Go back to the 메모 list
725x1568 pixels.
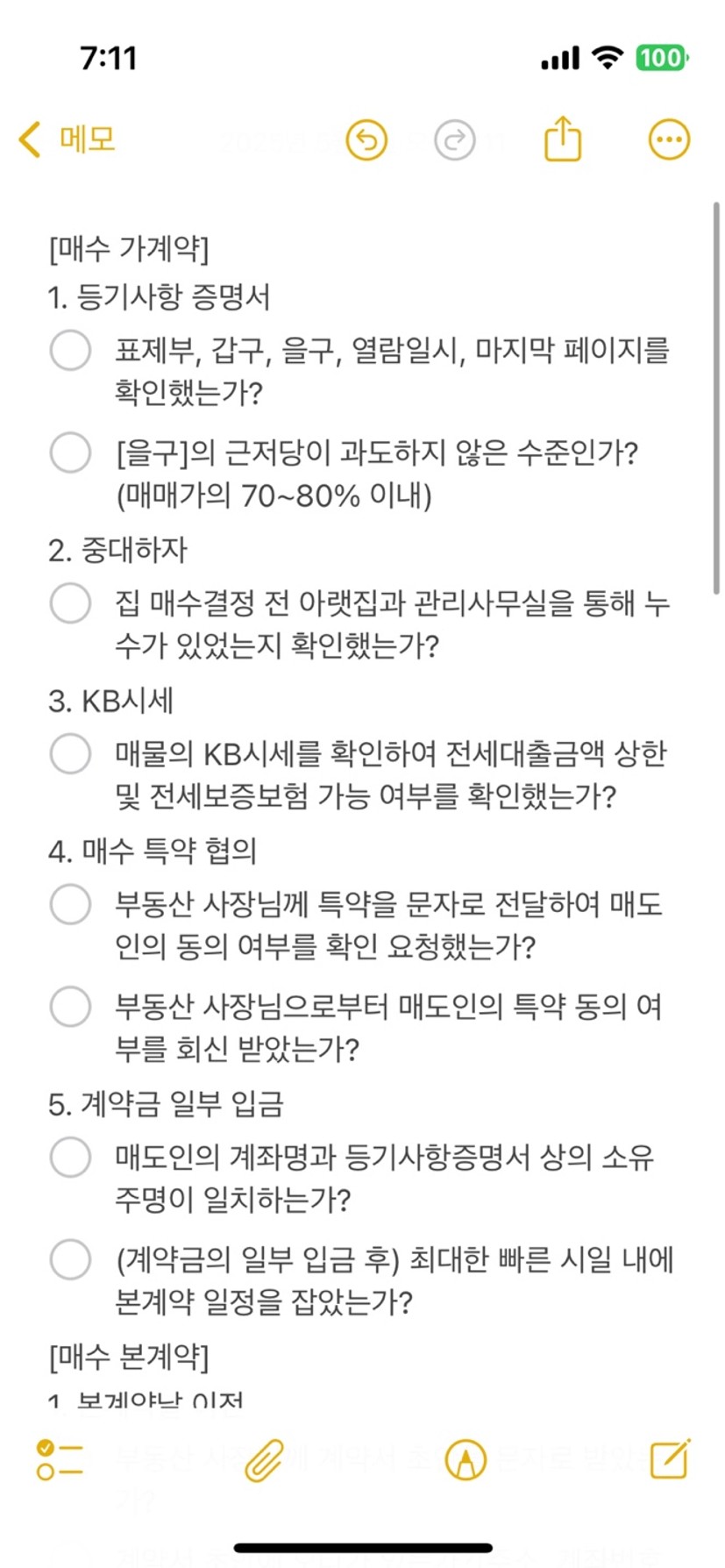point(67,139)
